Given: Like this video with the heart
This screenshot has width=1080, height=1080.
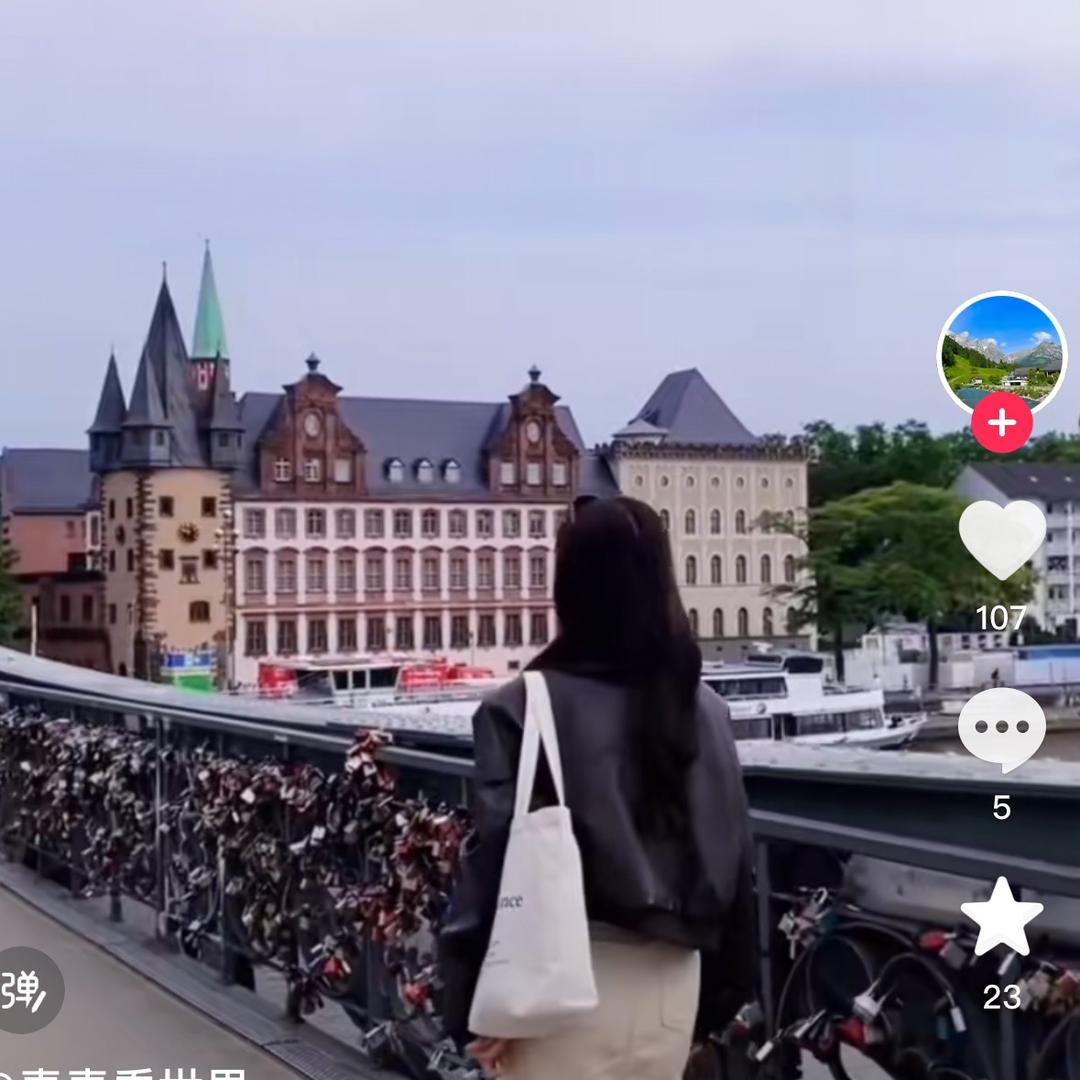Looking at the screenshot, I should 1001,539.
